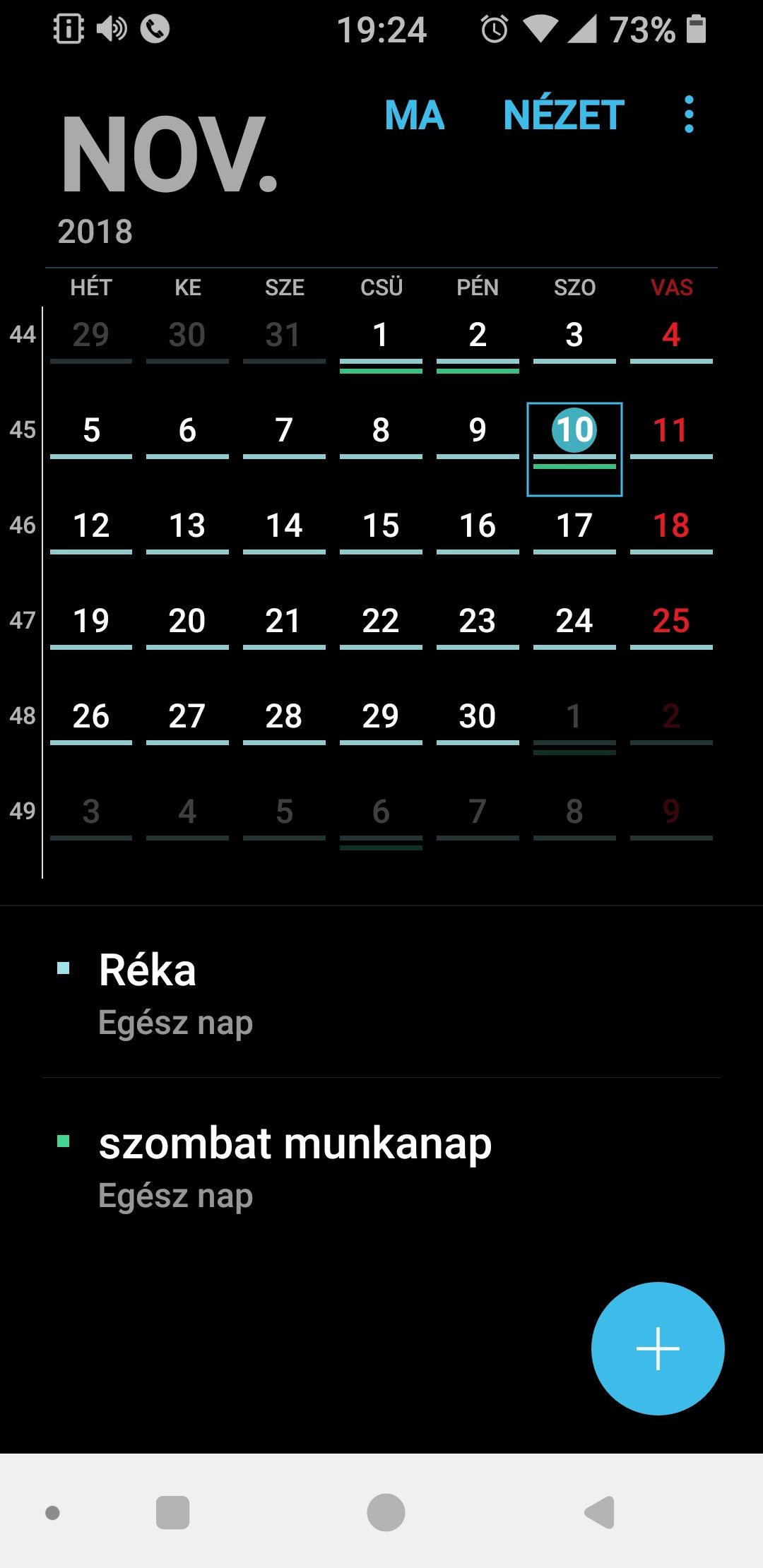Go to the home screen
This screenshot has height=1568, width=763.
pyautogui.click(x=386, y=1512)
